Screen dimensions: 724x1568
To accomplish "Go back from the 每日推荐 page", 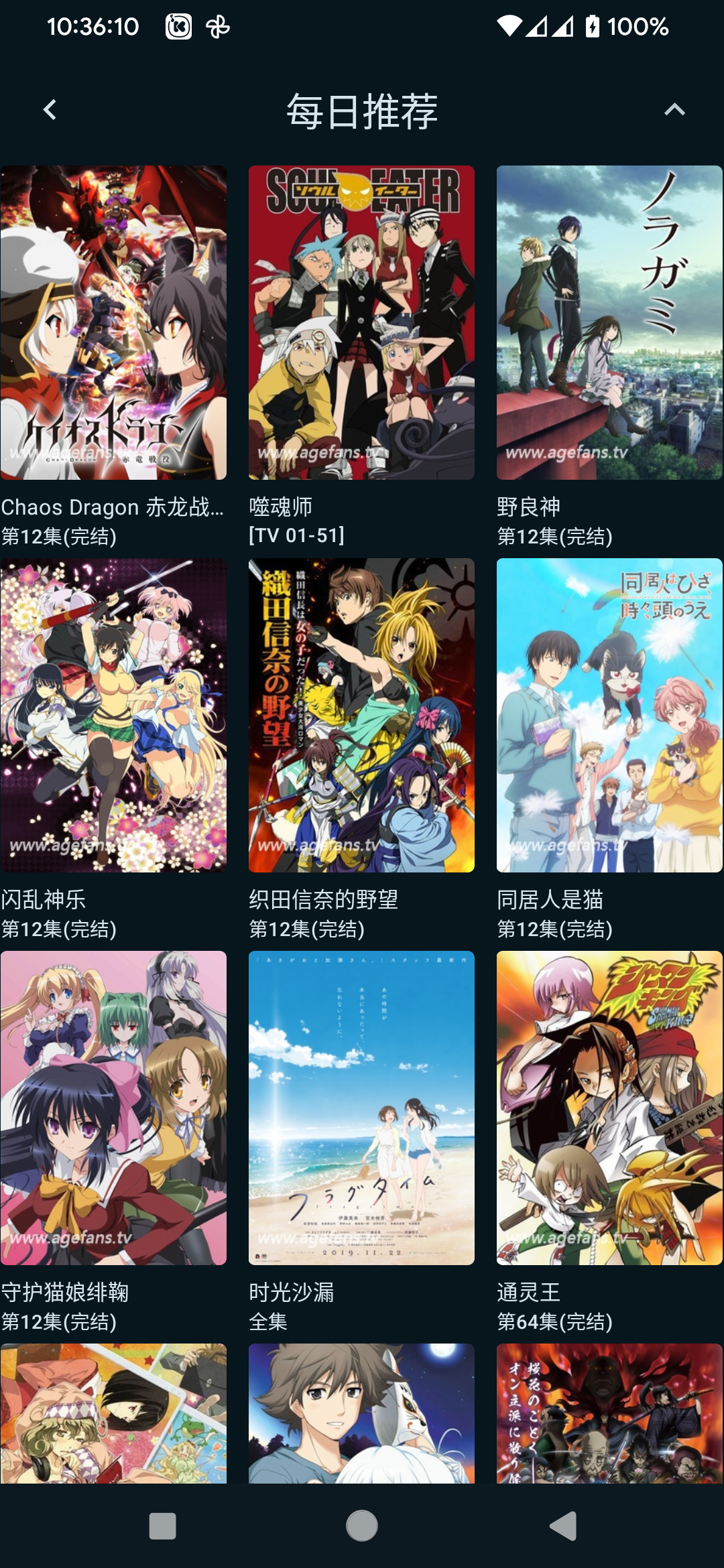I will click(x=50, y=110).
